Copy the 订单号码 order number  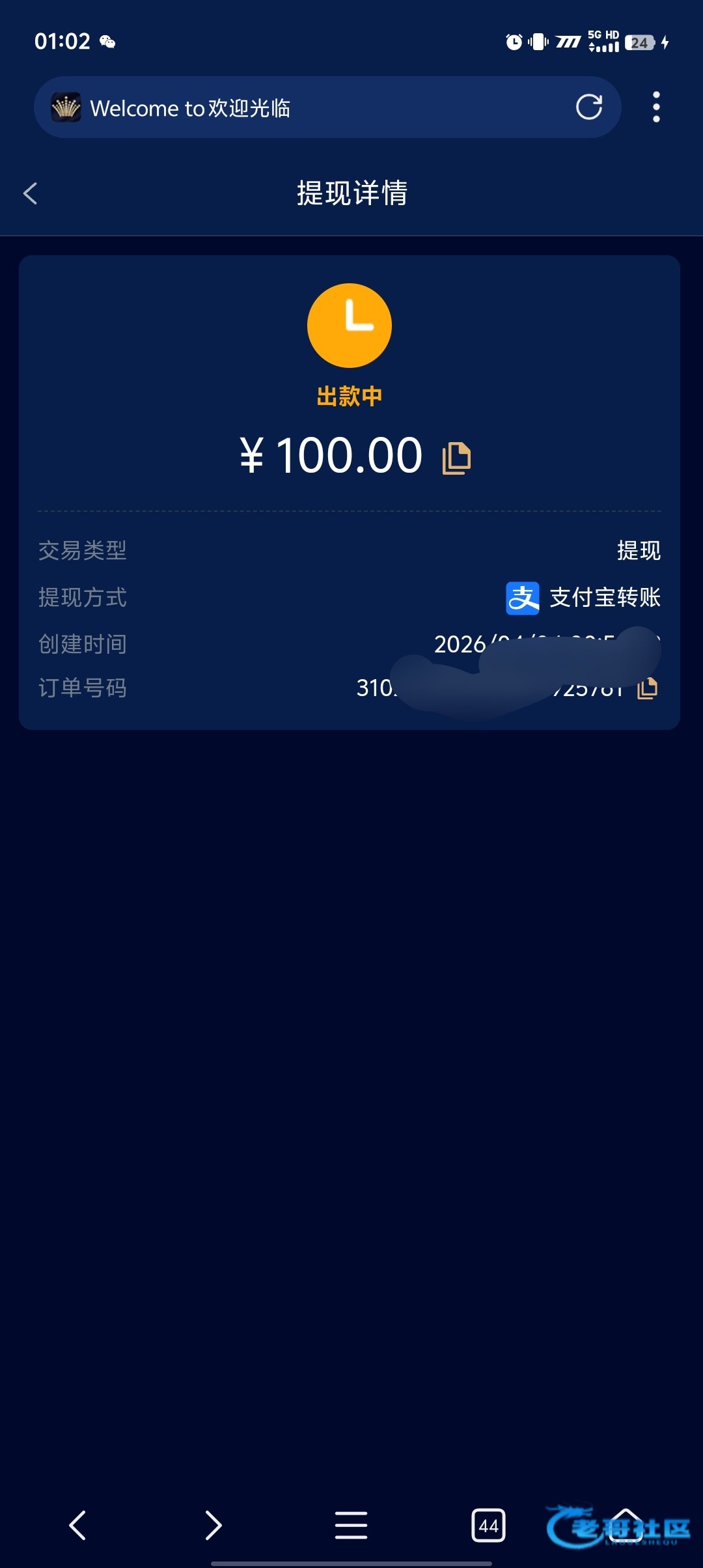[x=647, y=688]
